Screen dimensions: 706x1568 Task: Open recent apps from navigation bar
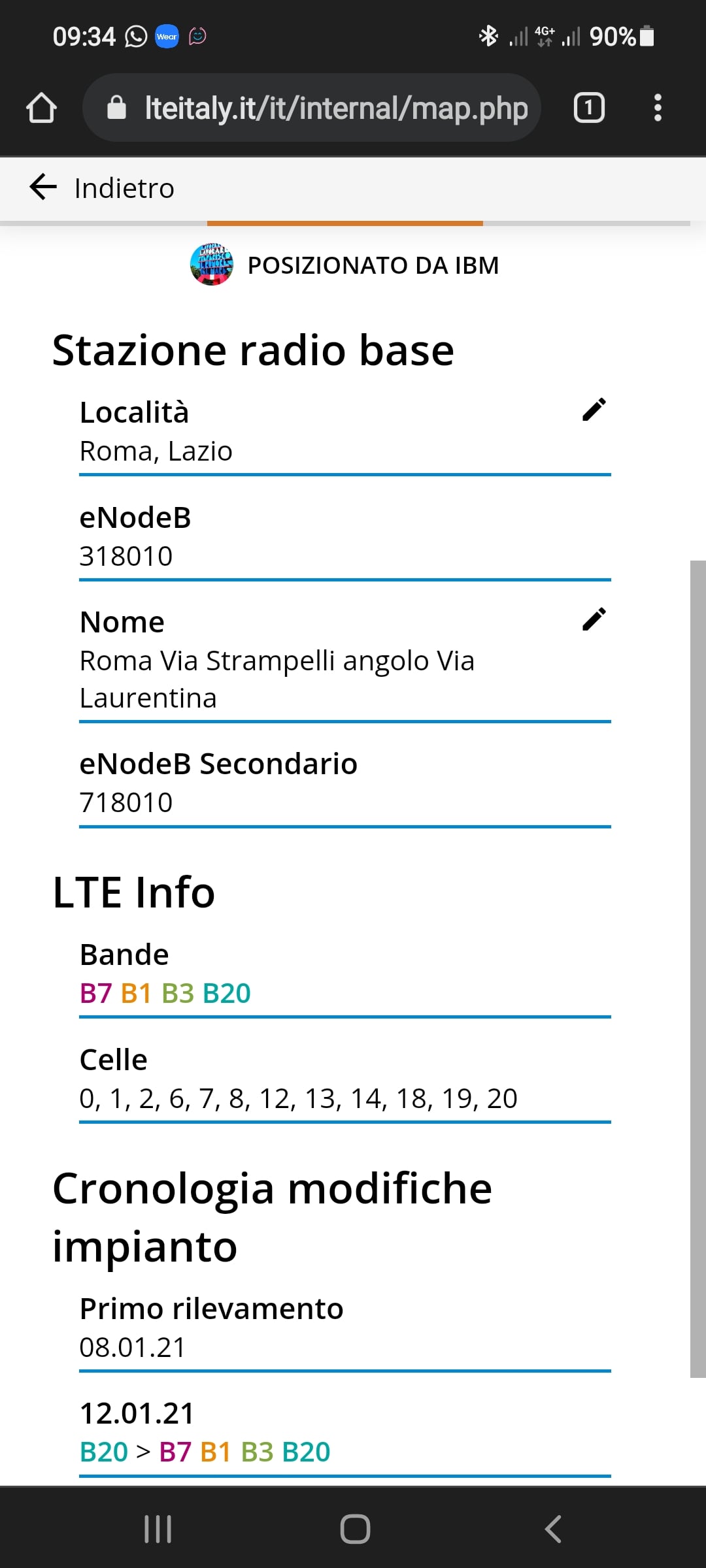158,1529
